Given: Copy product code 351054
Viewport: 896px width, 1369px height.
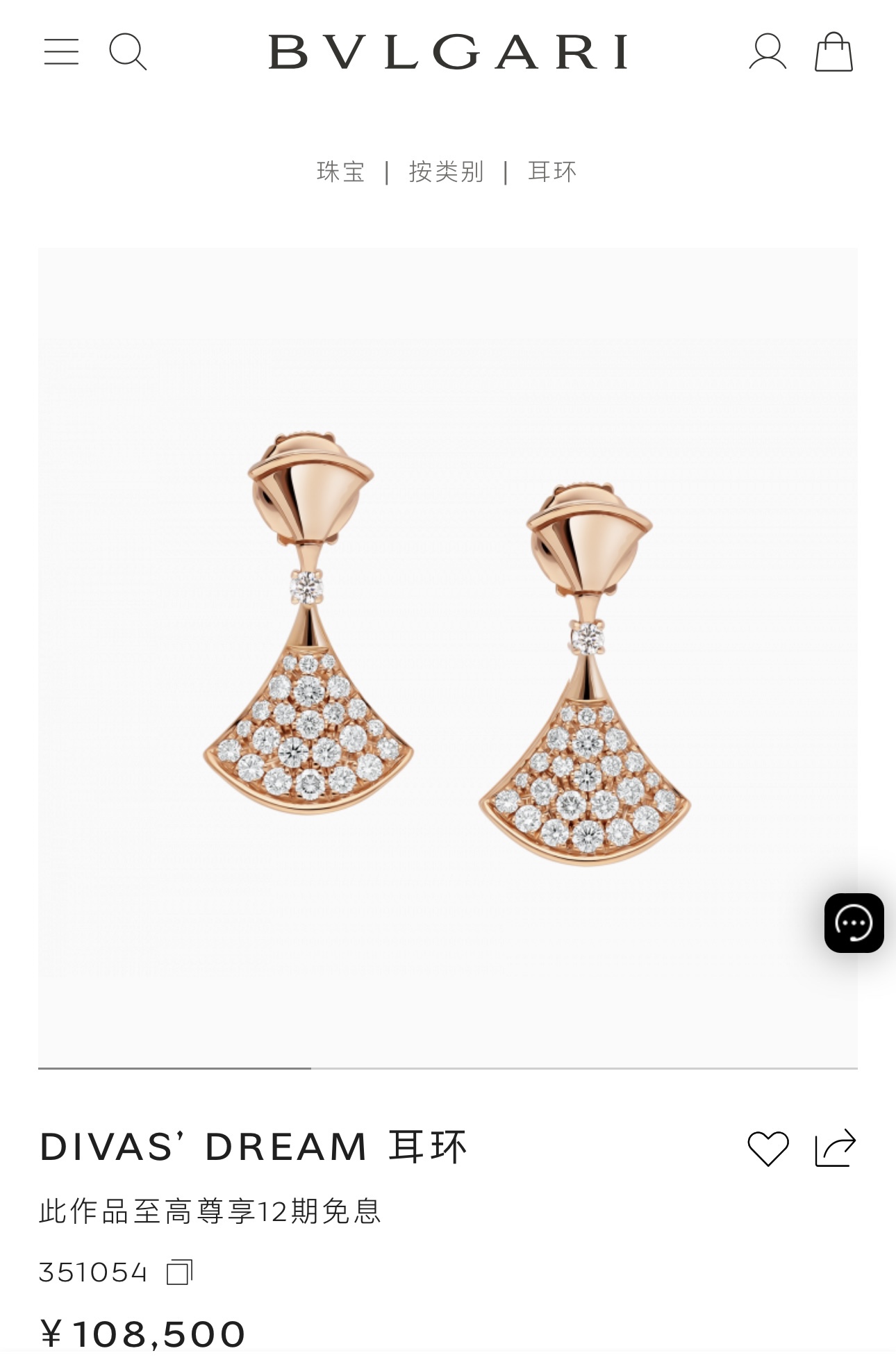Looking at the screenshot, I should point(179,1272).
